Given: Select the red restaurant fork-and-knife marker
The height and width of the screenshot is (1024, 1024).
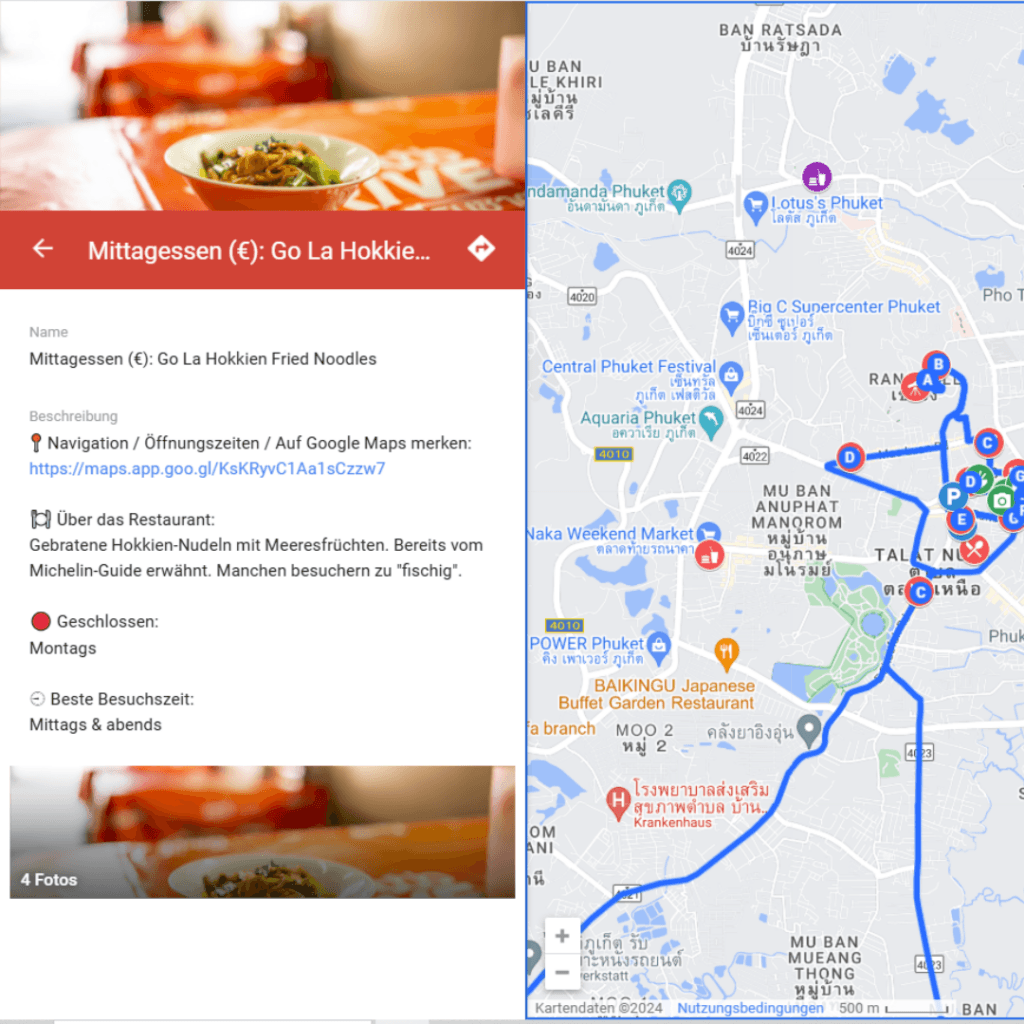Looking at the screenshot, I should (x=974, y=548).
